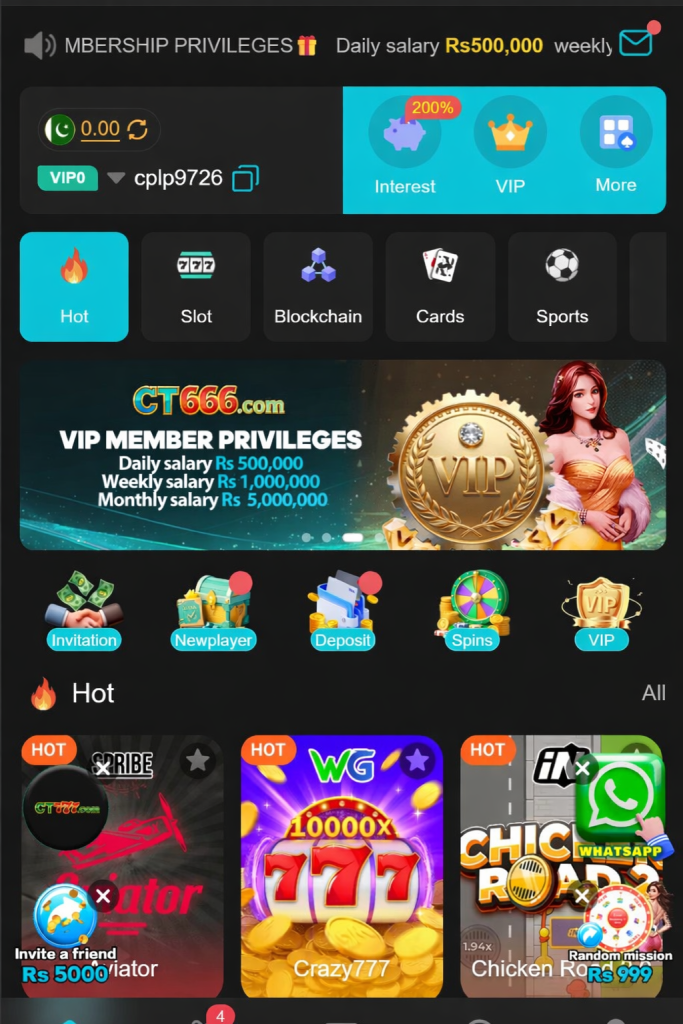View All hot games

653,693
